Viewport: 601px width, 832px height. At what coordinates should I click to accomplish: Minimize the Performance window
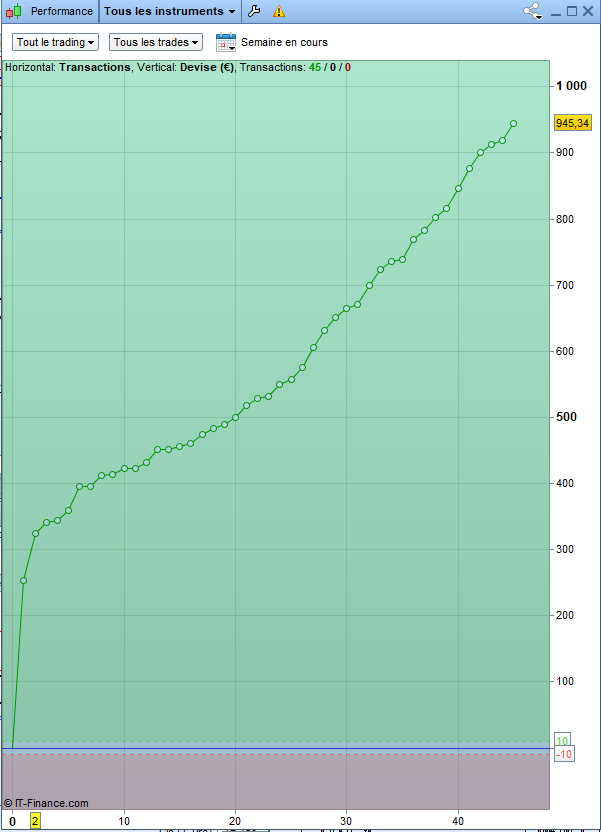point(555,12)
